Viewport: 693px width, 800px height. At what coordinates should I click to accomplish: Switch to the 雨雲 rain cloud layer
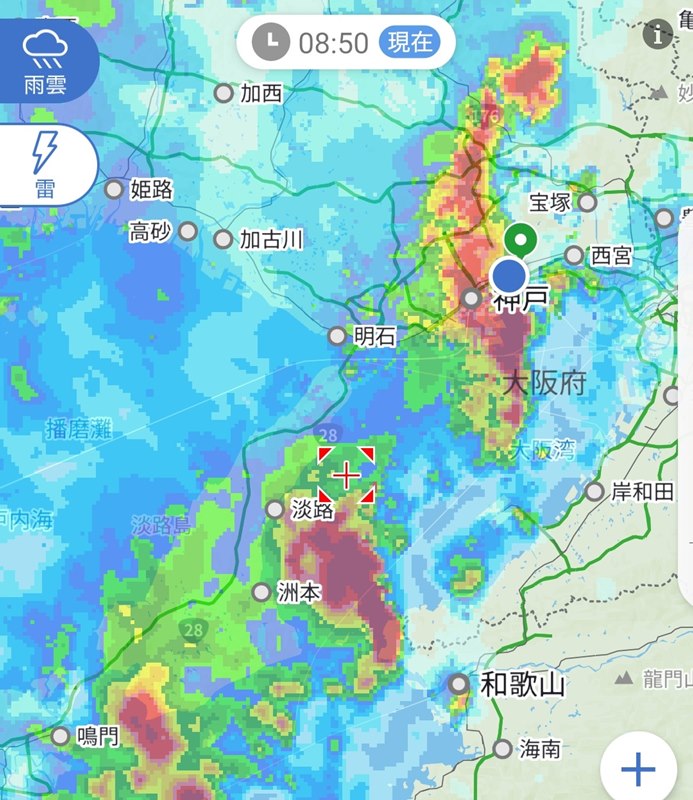[x=46, y=63]
